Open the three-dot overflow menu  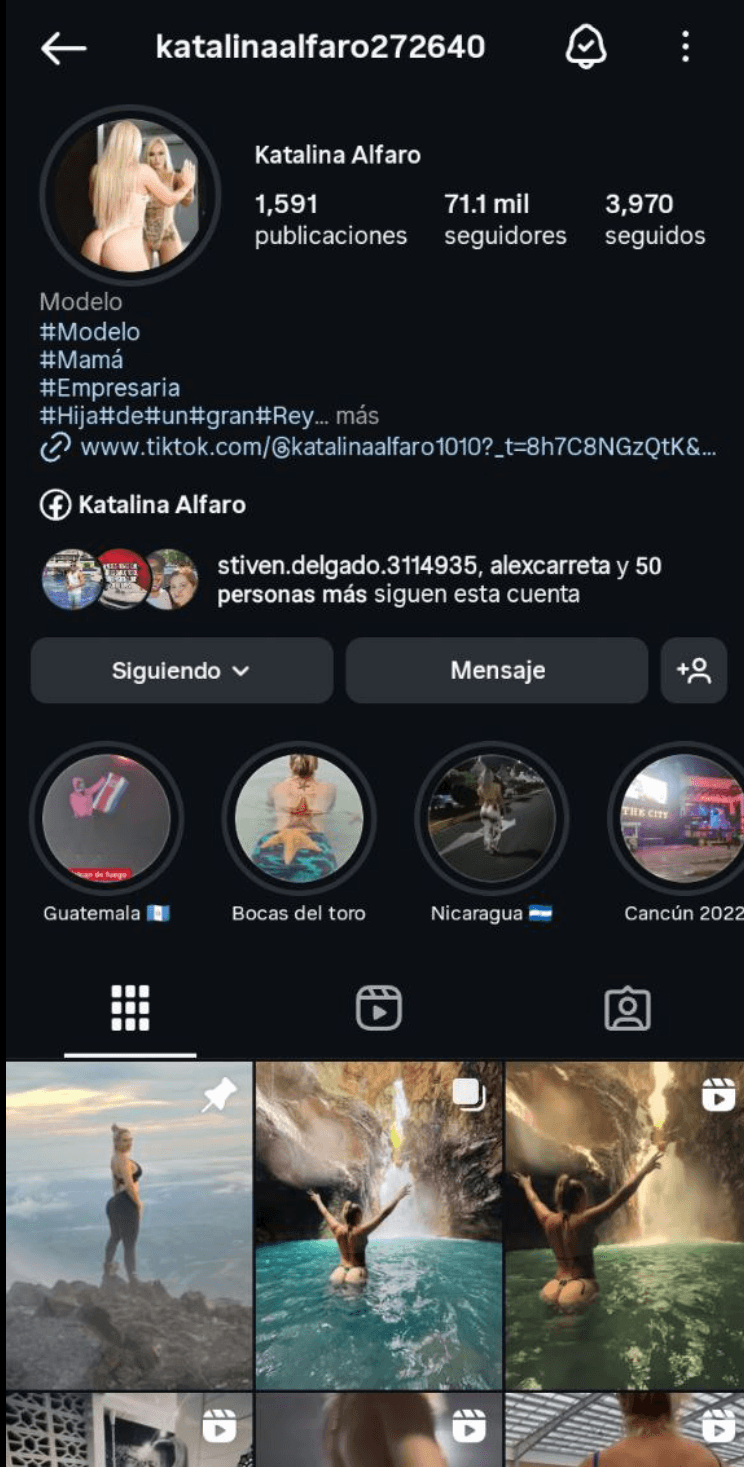[685, 47]
